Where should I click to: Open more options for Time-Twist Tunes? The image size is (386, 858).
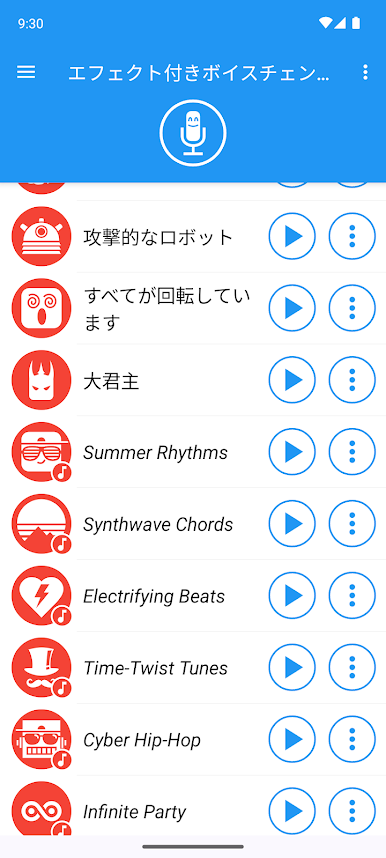352,668
